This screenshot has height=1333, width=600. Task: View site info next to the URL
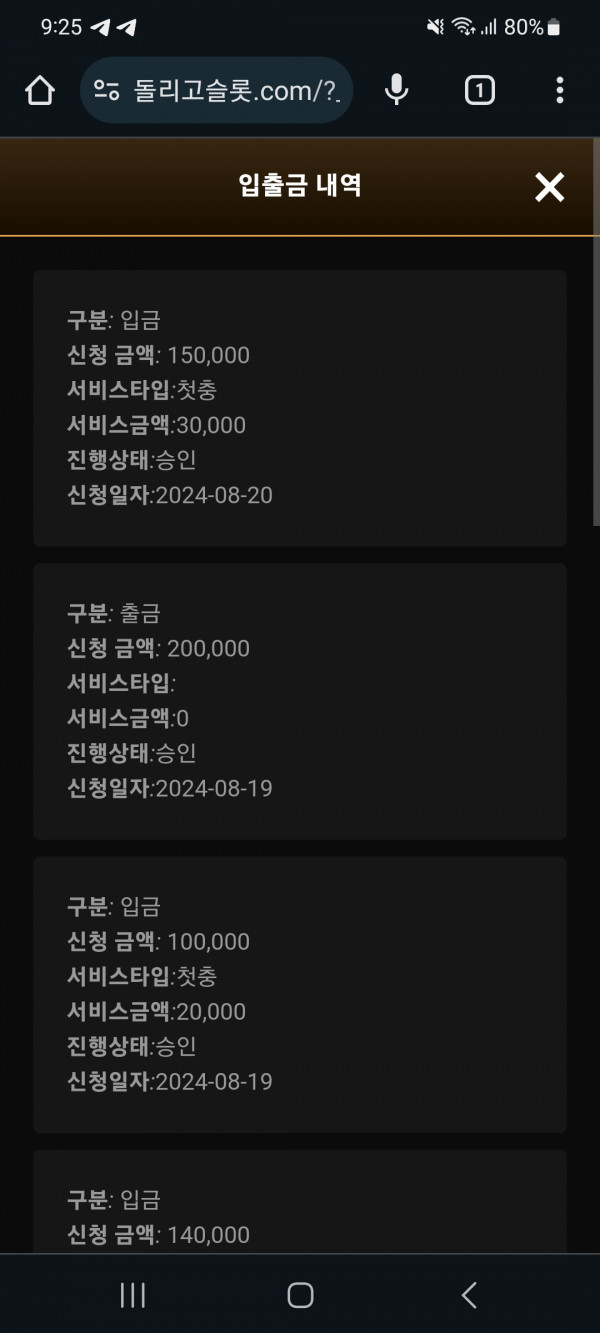107,91
